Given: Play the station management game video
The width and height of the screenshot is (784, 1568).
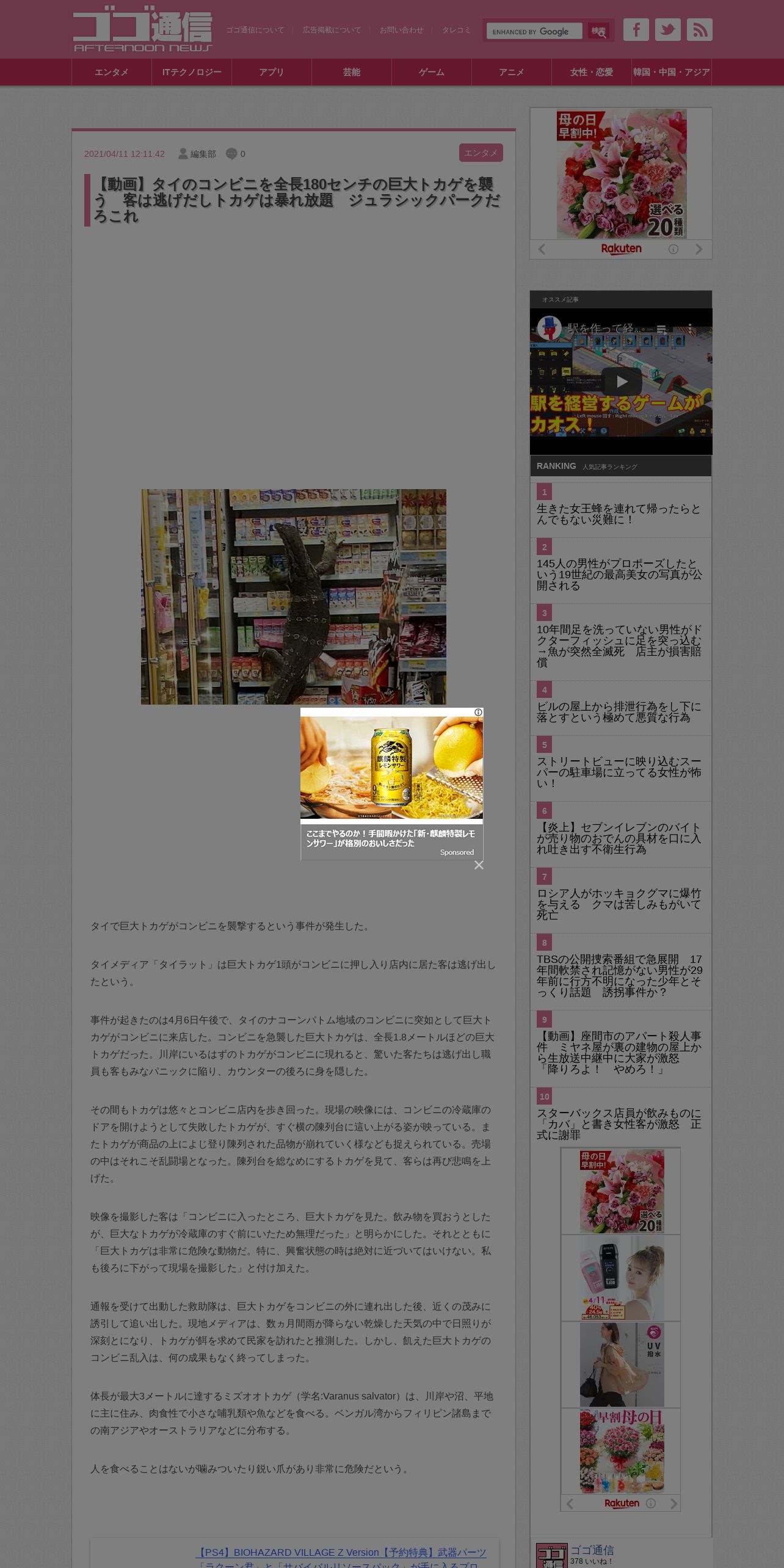Looking at the screenshot, I should [622, 382].
